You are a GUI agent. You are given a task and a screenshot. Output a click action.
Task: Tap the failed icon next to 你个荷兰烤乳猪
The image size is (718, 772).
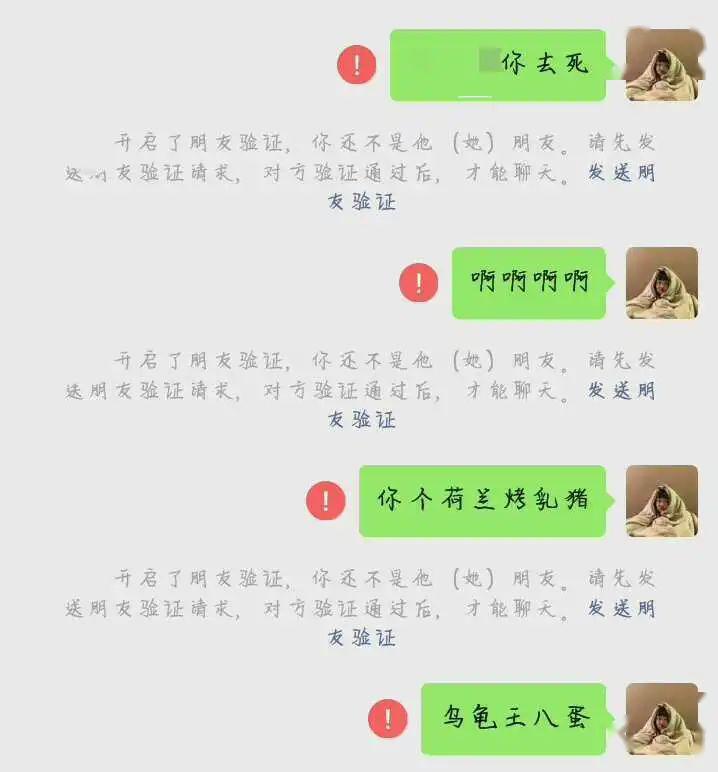[325, 501]
